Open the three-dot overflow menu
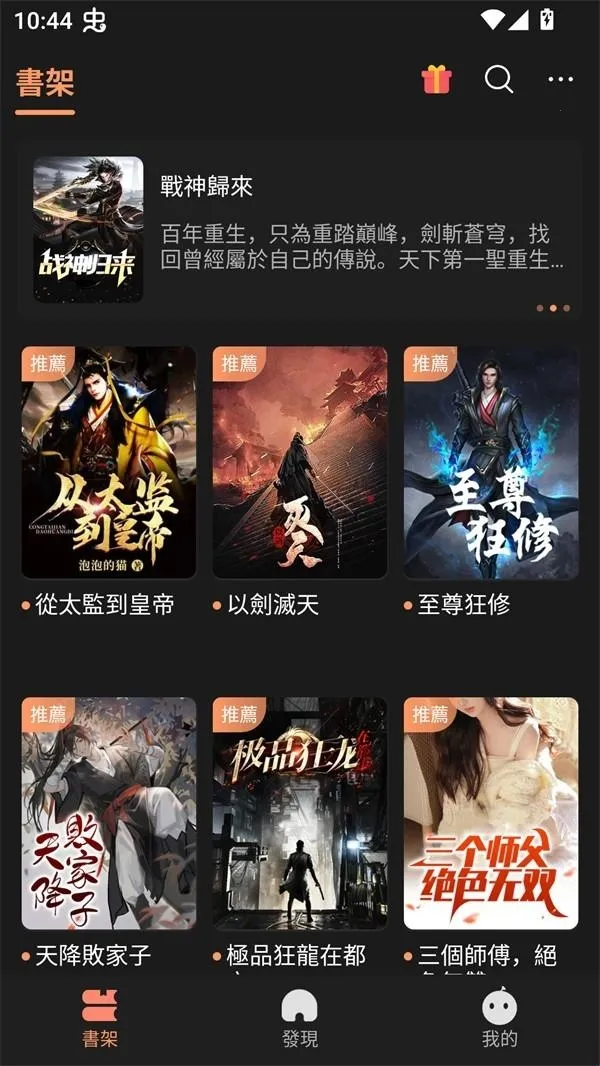Screen dimensions: 600x1066 (561, 79)
